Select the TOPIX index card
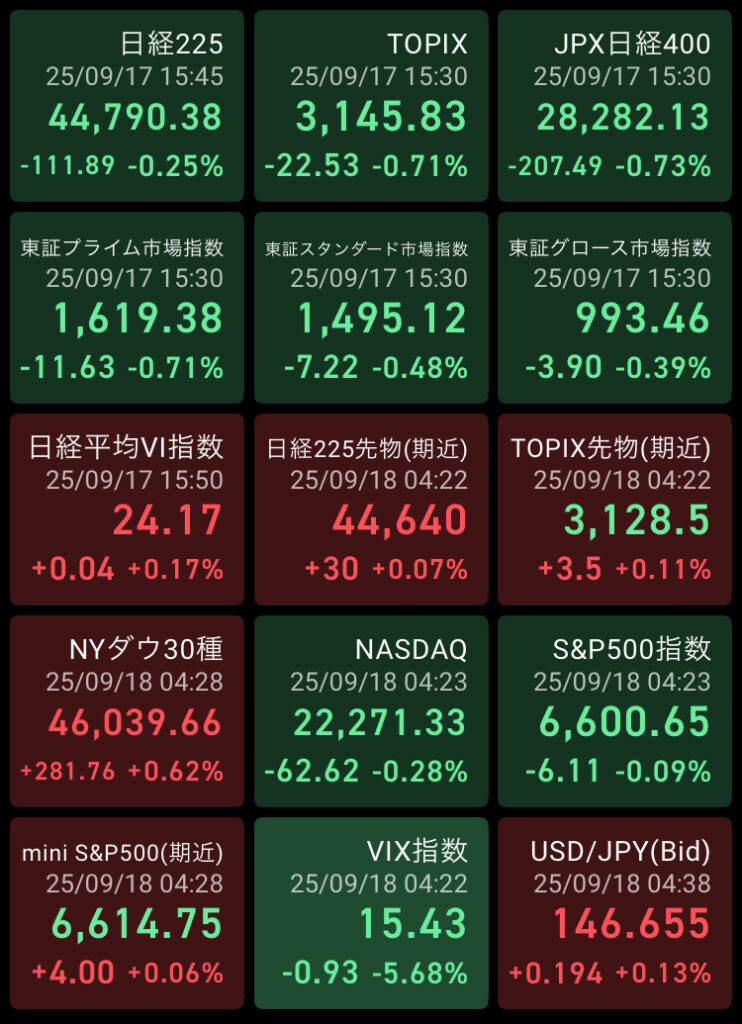 [371, 106]
